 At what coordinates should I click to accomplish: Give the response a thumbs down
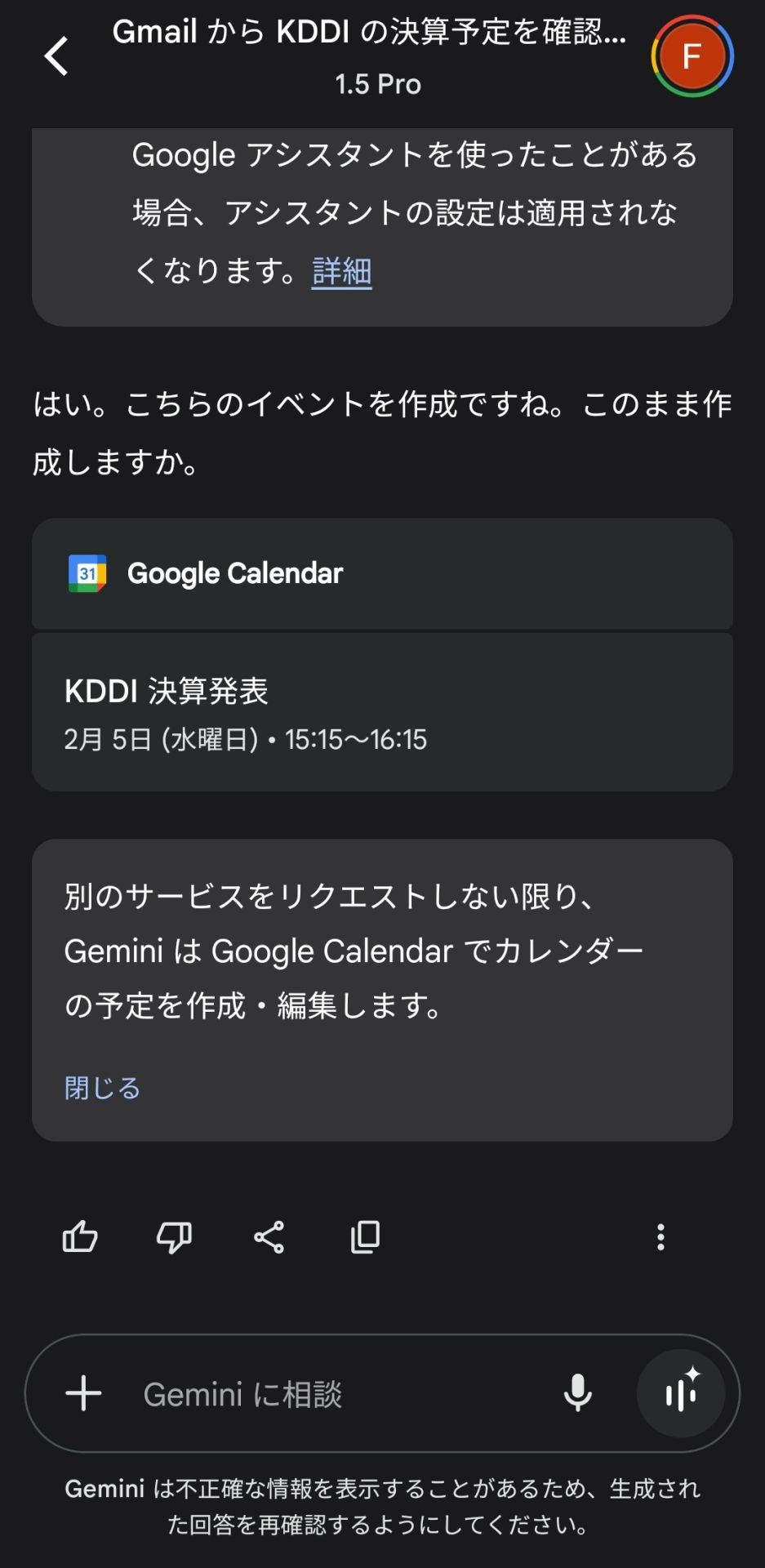(174, 1237)
